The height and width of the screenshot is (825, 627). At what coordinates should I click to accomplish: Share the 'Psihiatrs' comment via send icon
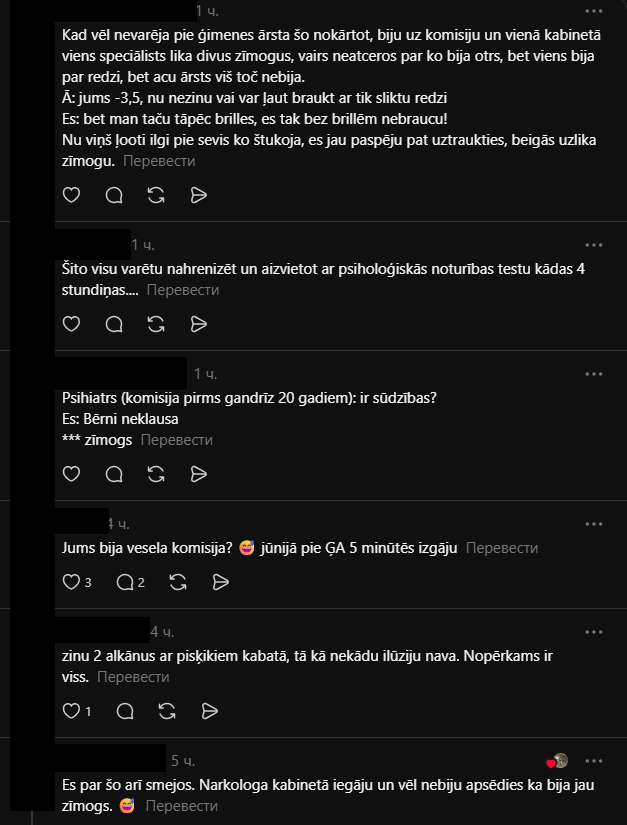[198, 474]
